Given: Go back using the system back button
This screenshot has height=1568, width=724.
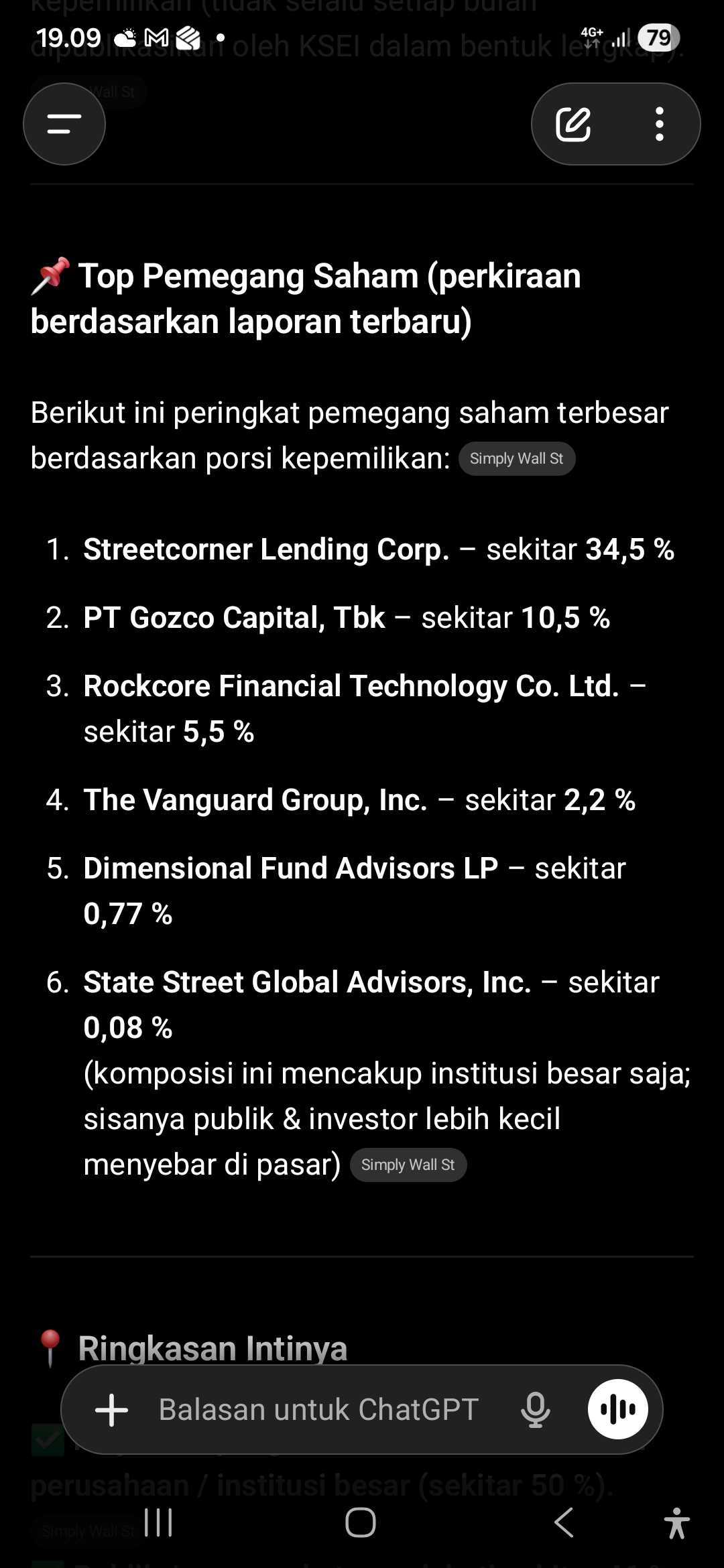Looking at the screenshot, I should (x=564, y=1522).
